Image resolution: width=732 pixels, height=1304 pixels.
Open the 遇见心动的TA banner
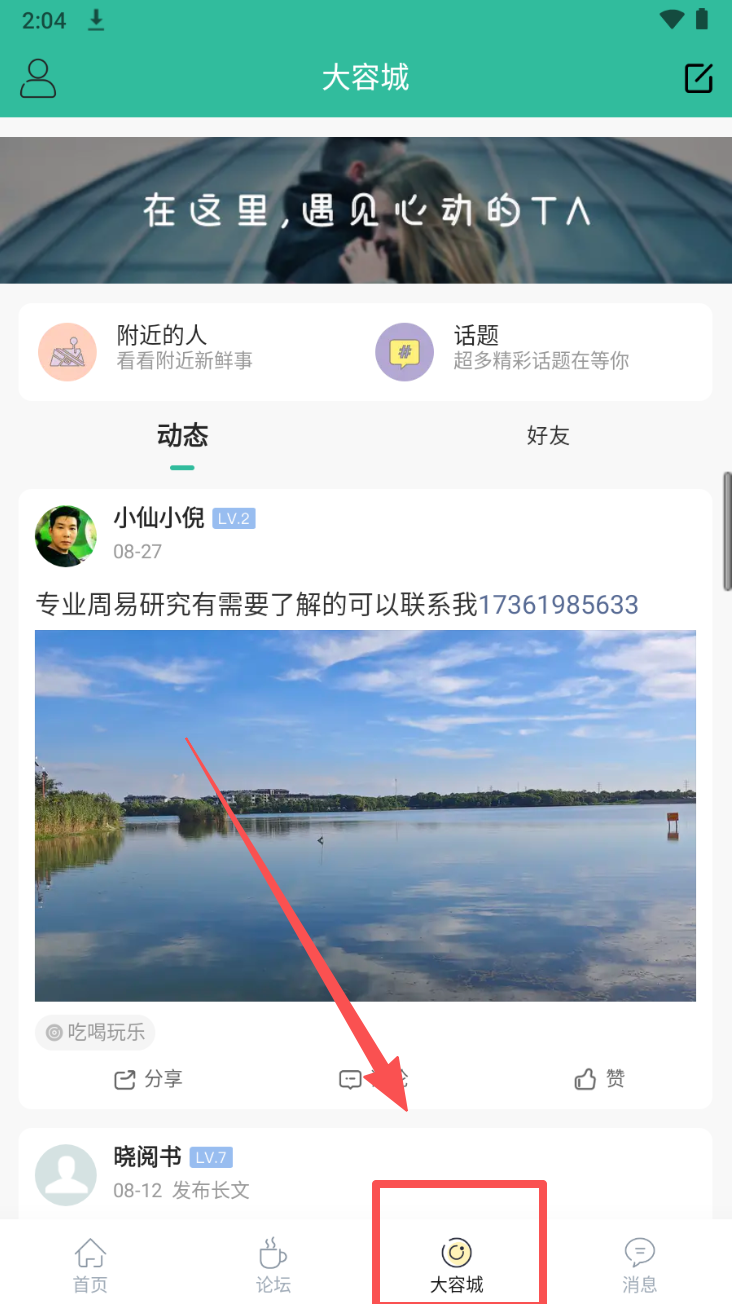click(x=366, y=210)
